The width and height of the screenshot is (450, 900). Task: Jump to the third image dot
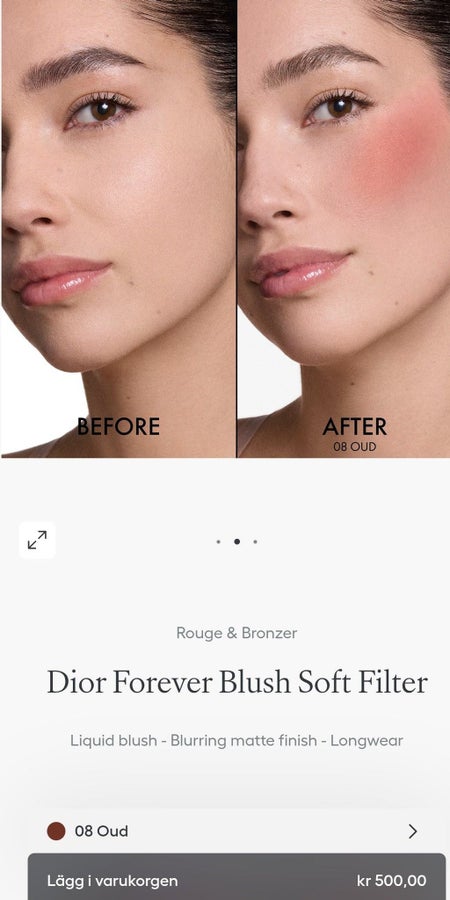pos(255,541)
